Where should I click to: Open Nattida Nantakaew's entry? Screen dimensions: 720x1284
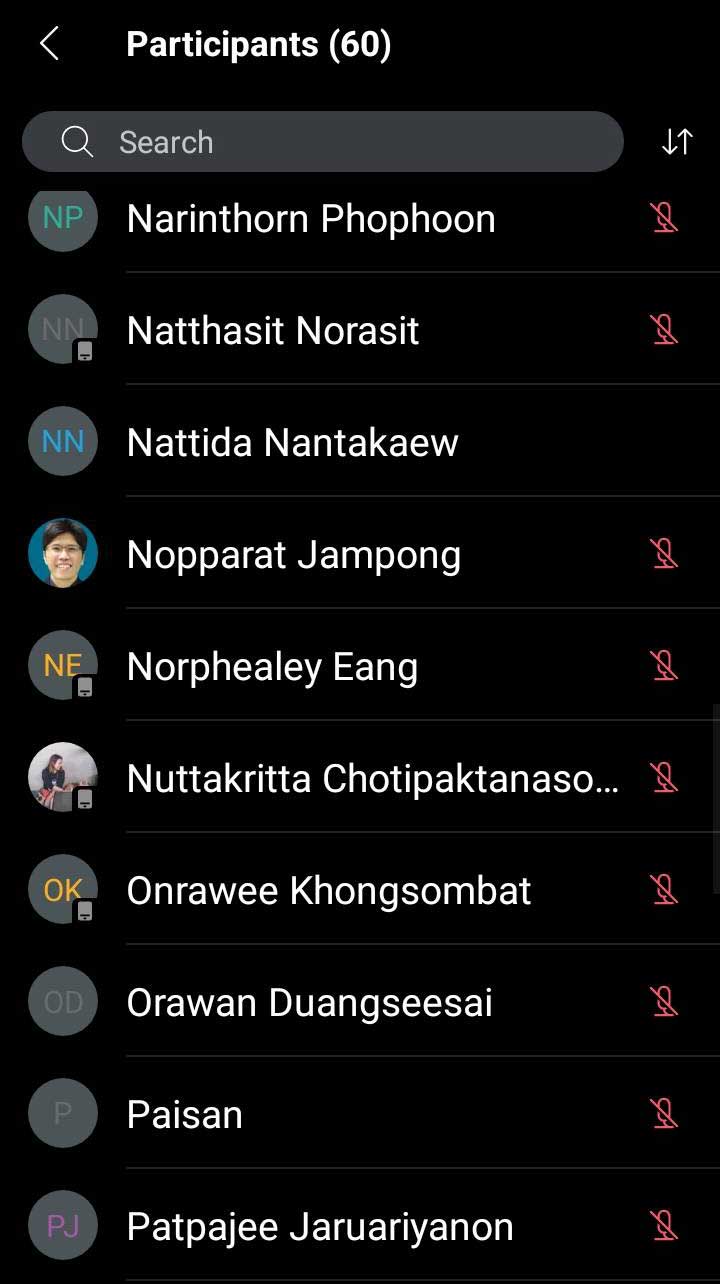coord(292,443)
